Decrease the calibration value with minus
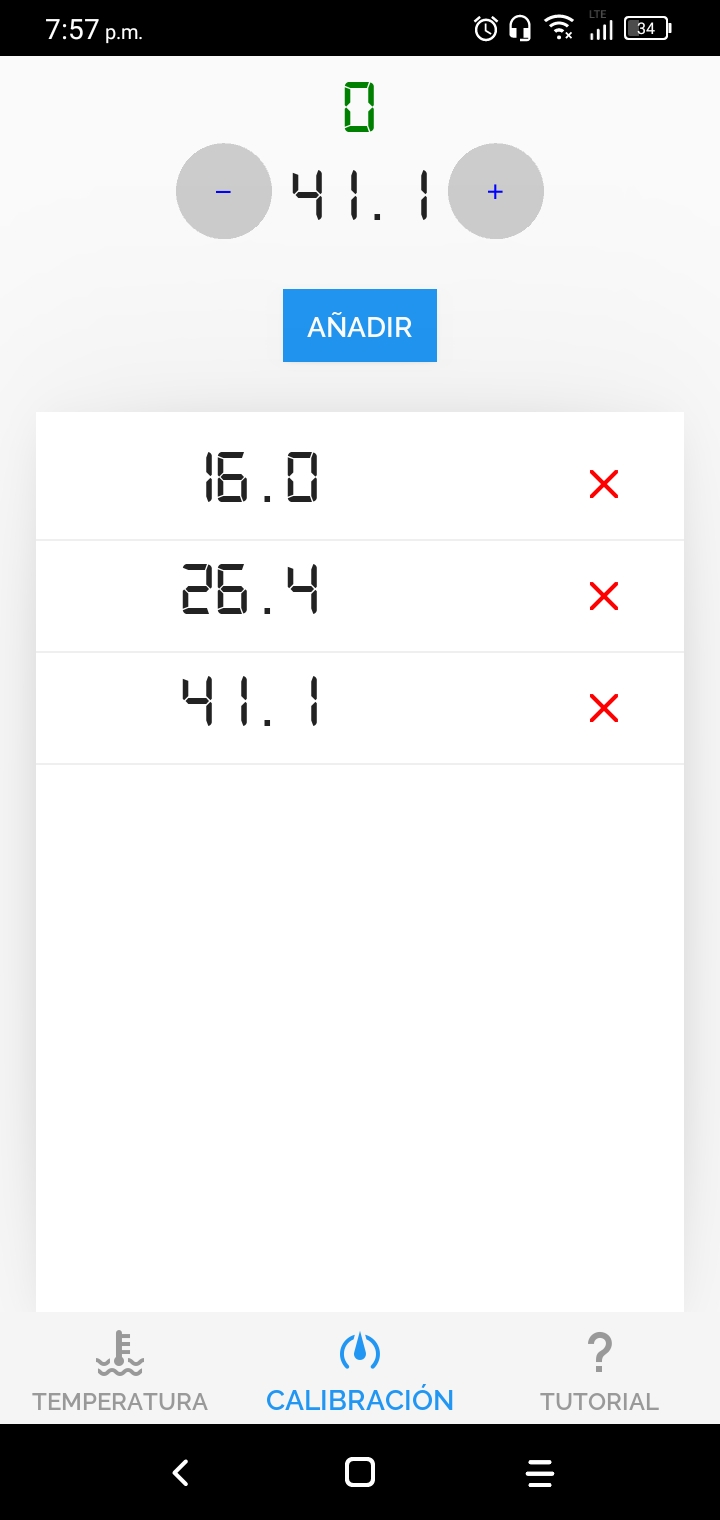The height and width of the screenshot is (1520, 720). (223, 191)
